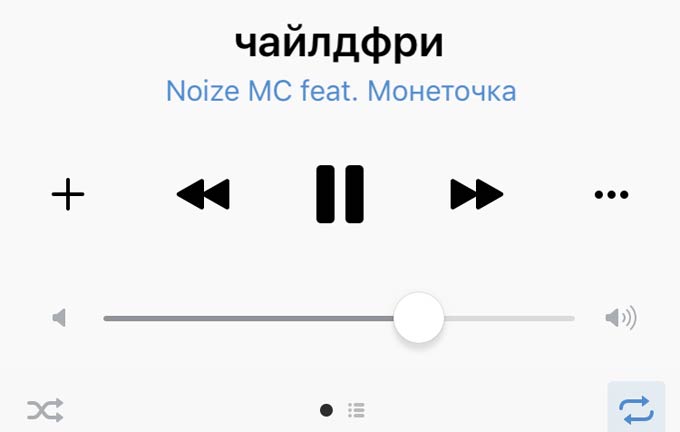This screenshot has width=680, height=432.
Task: Open the three-dot options menu
Action: click(611, 195)
